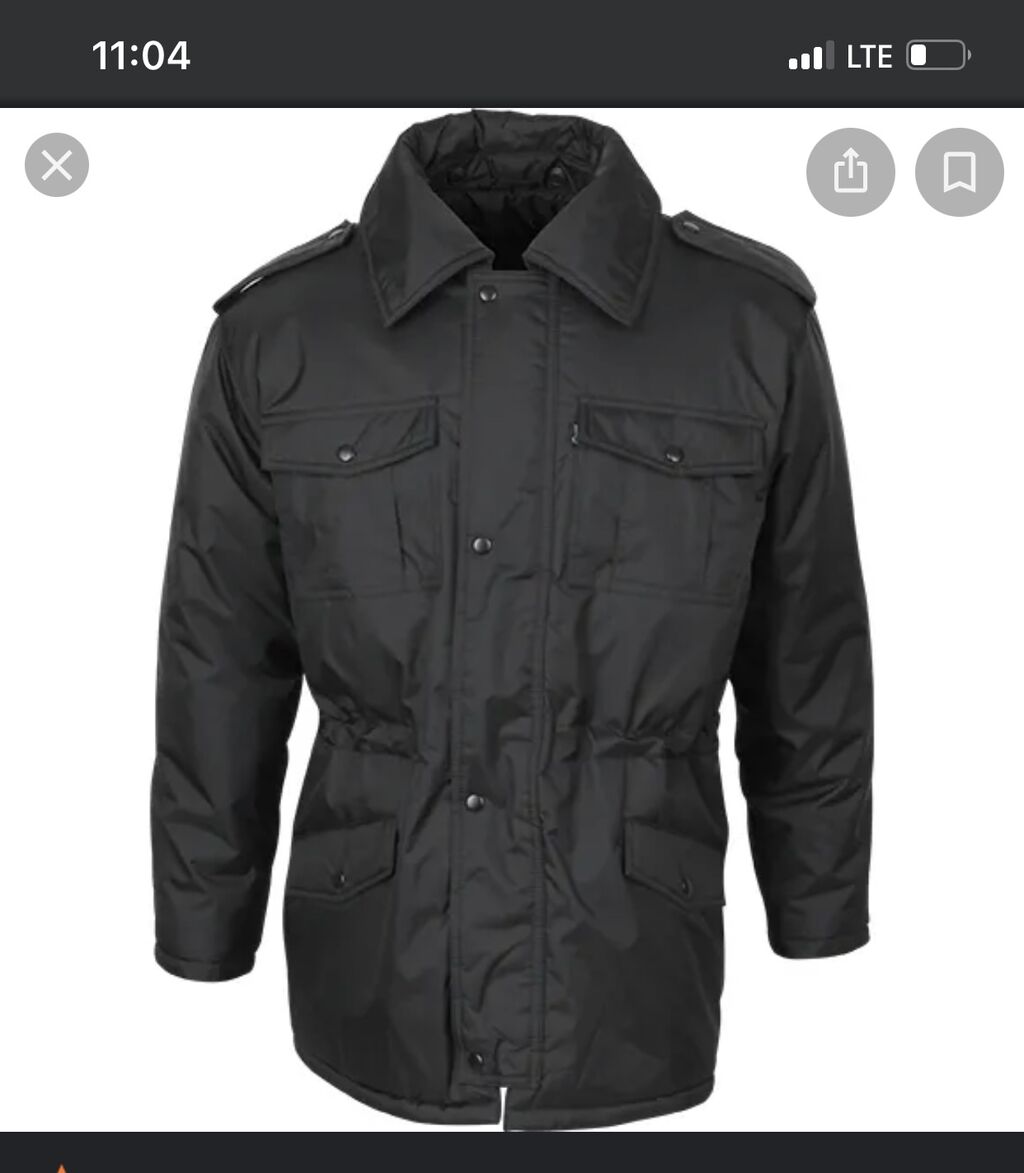
Task: Bookmark this jacket listing
Action: pyautogui.click(x=959, y=172)
